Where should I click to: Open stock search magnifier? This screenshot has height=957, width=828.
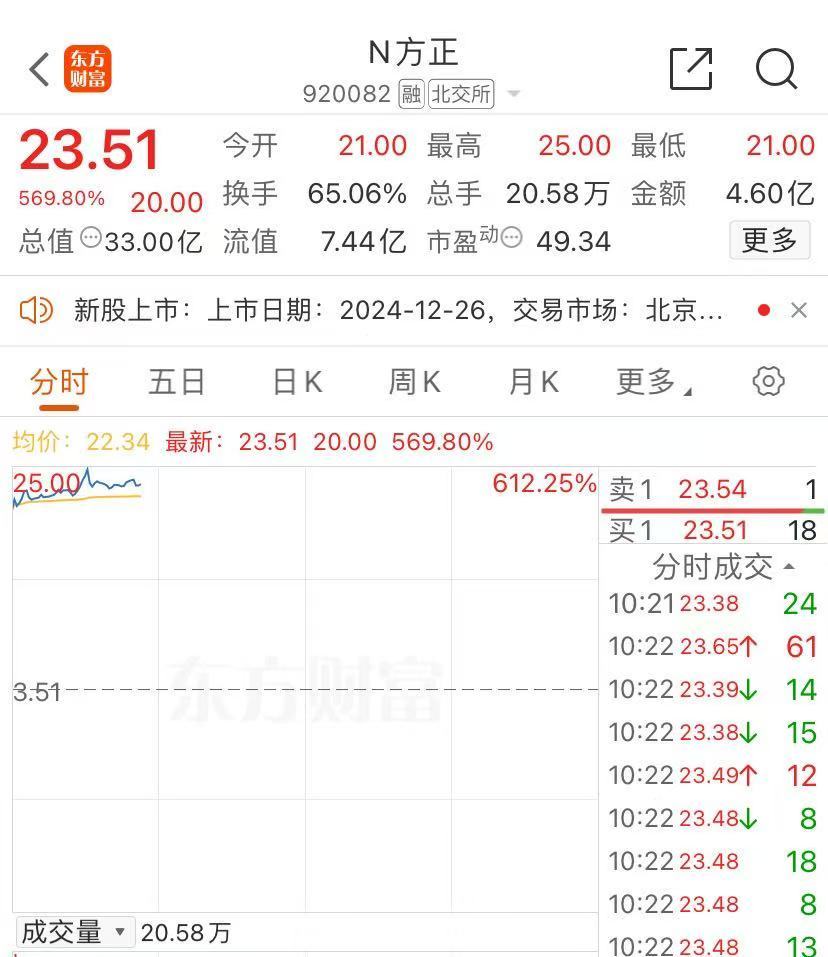[776, 69]
